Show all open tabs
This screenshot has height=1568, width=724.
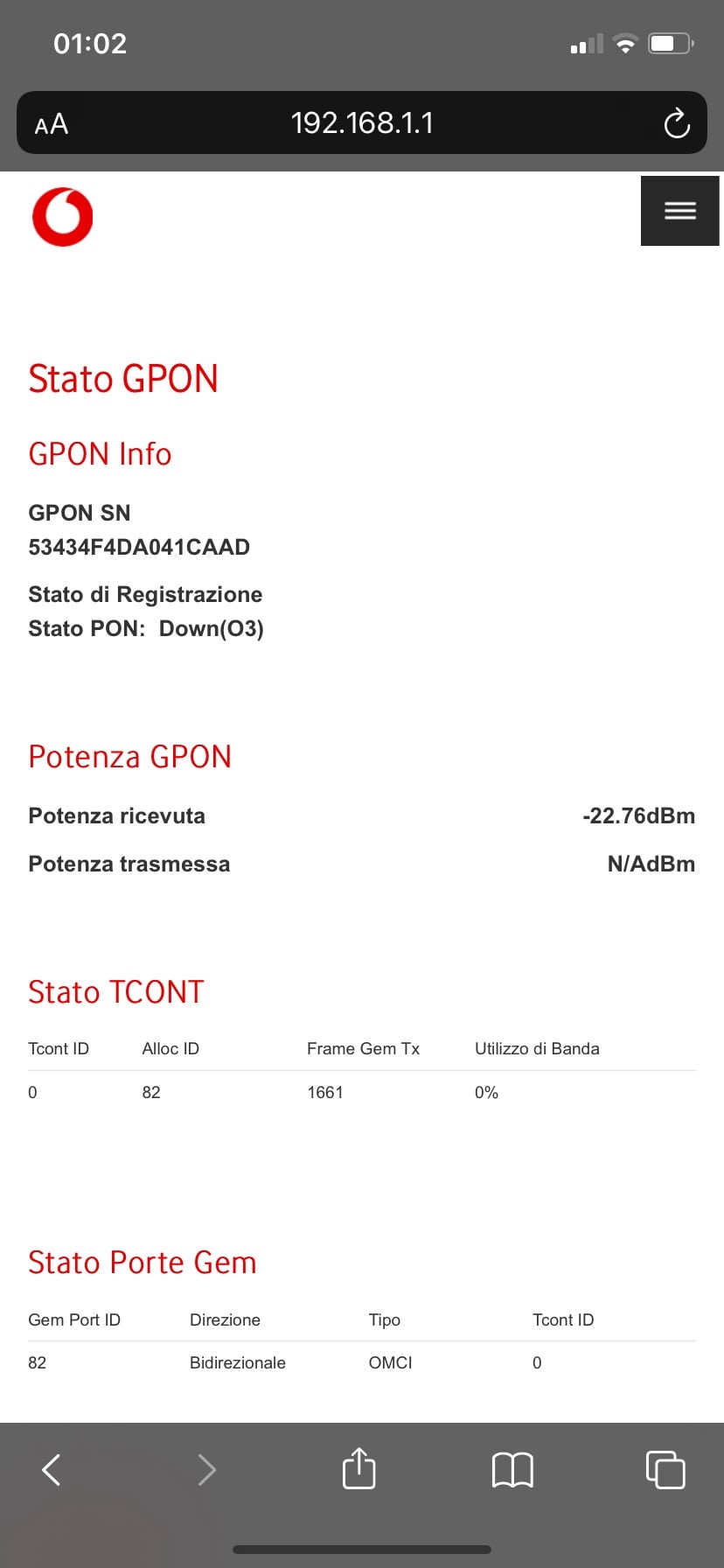coord(665,1469)
